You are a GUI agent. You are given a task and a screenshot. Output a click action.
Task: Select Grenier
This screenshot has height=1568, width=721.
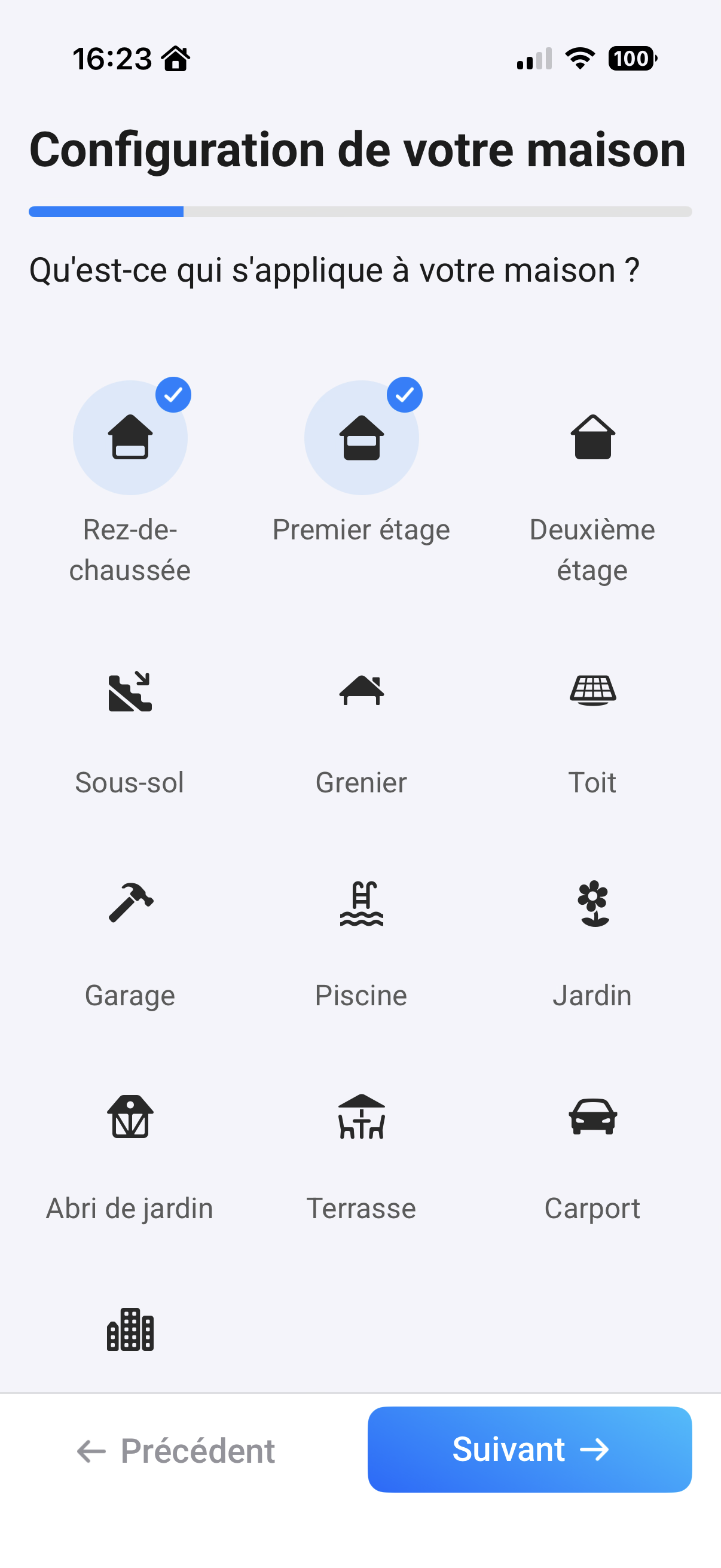pos(362,692)
